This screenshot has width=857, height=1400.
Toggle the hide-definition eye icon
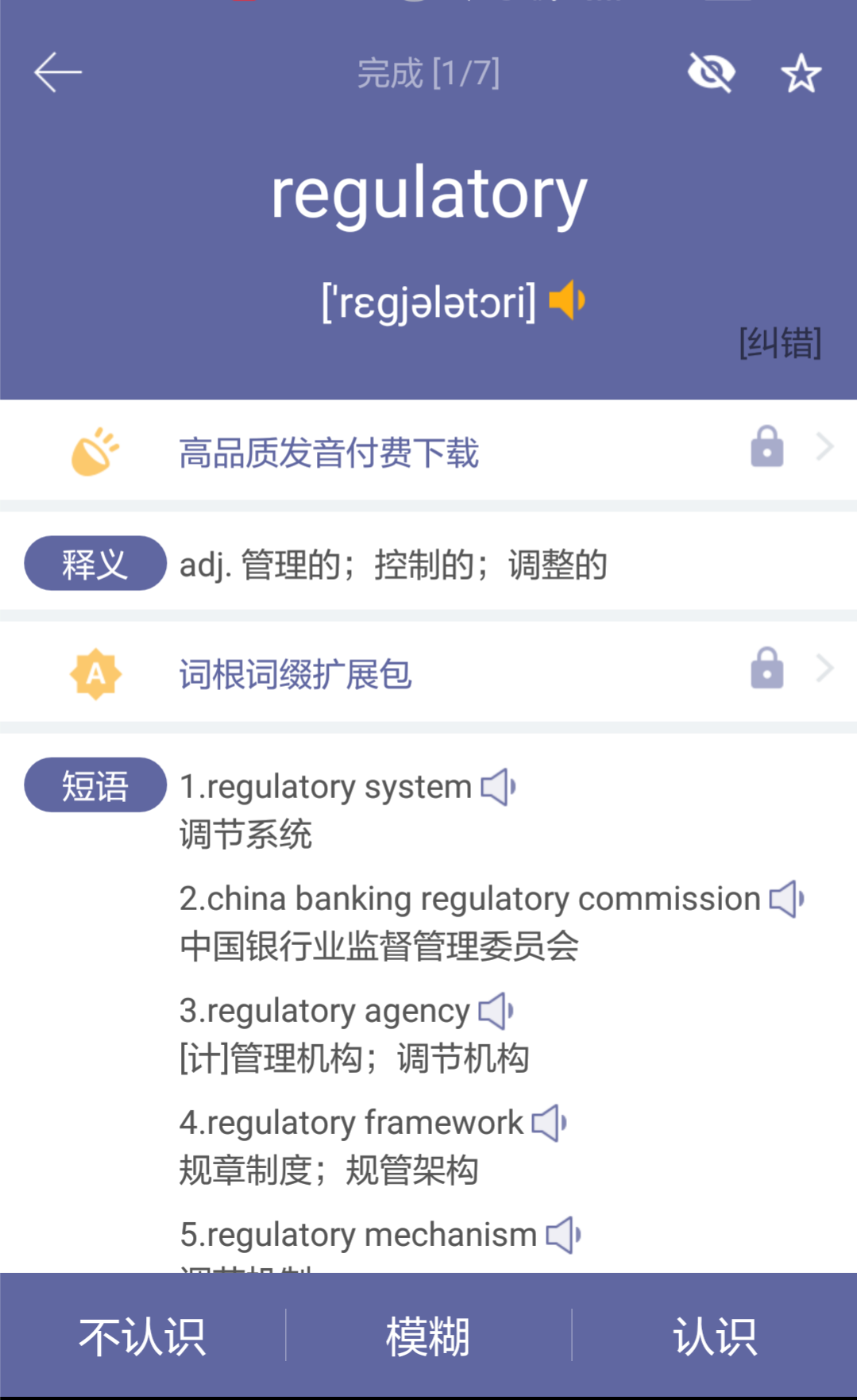point(711,73)
